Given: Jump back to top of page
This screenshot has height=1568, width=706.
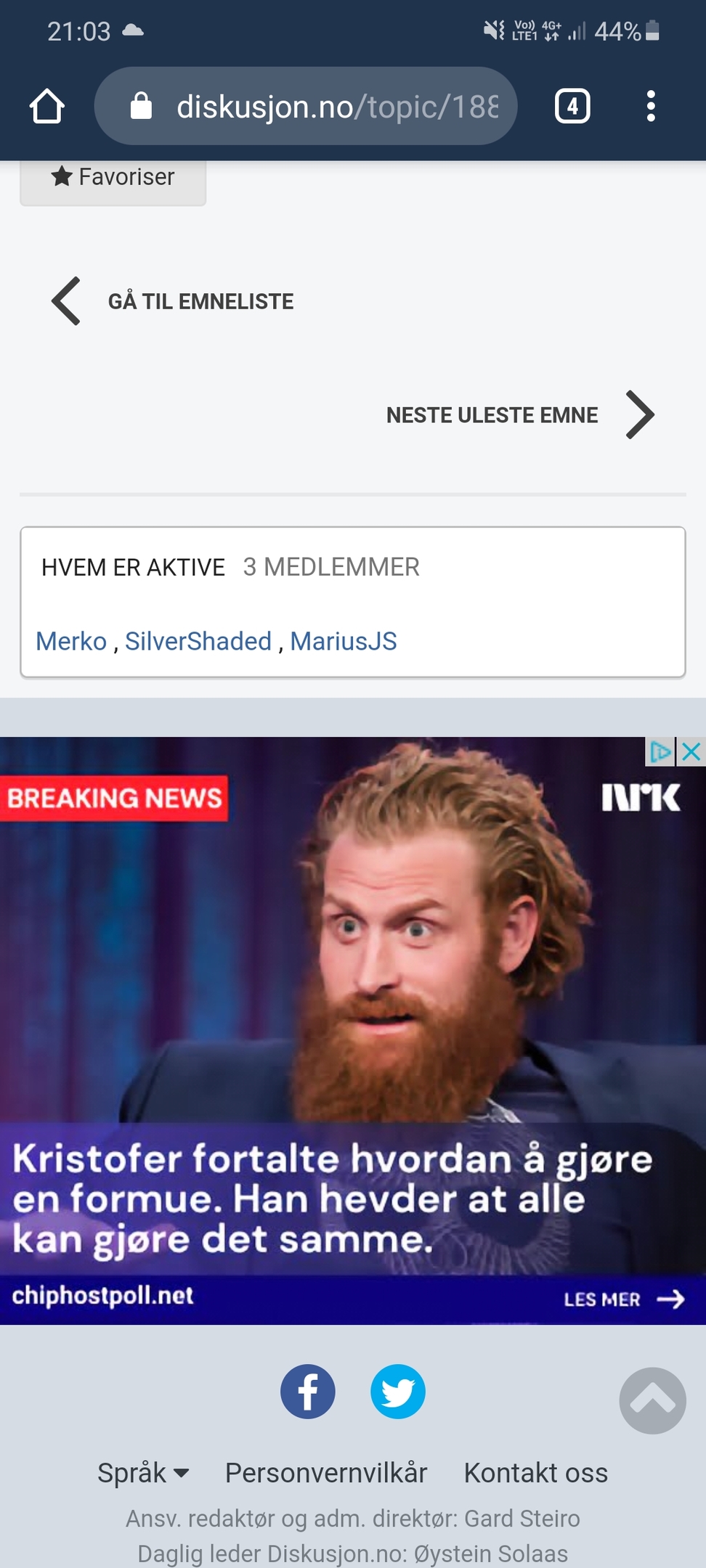Looking at the screenshot, I should point(652,1400).
